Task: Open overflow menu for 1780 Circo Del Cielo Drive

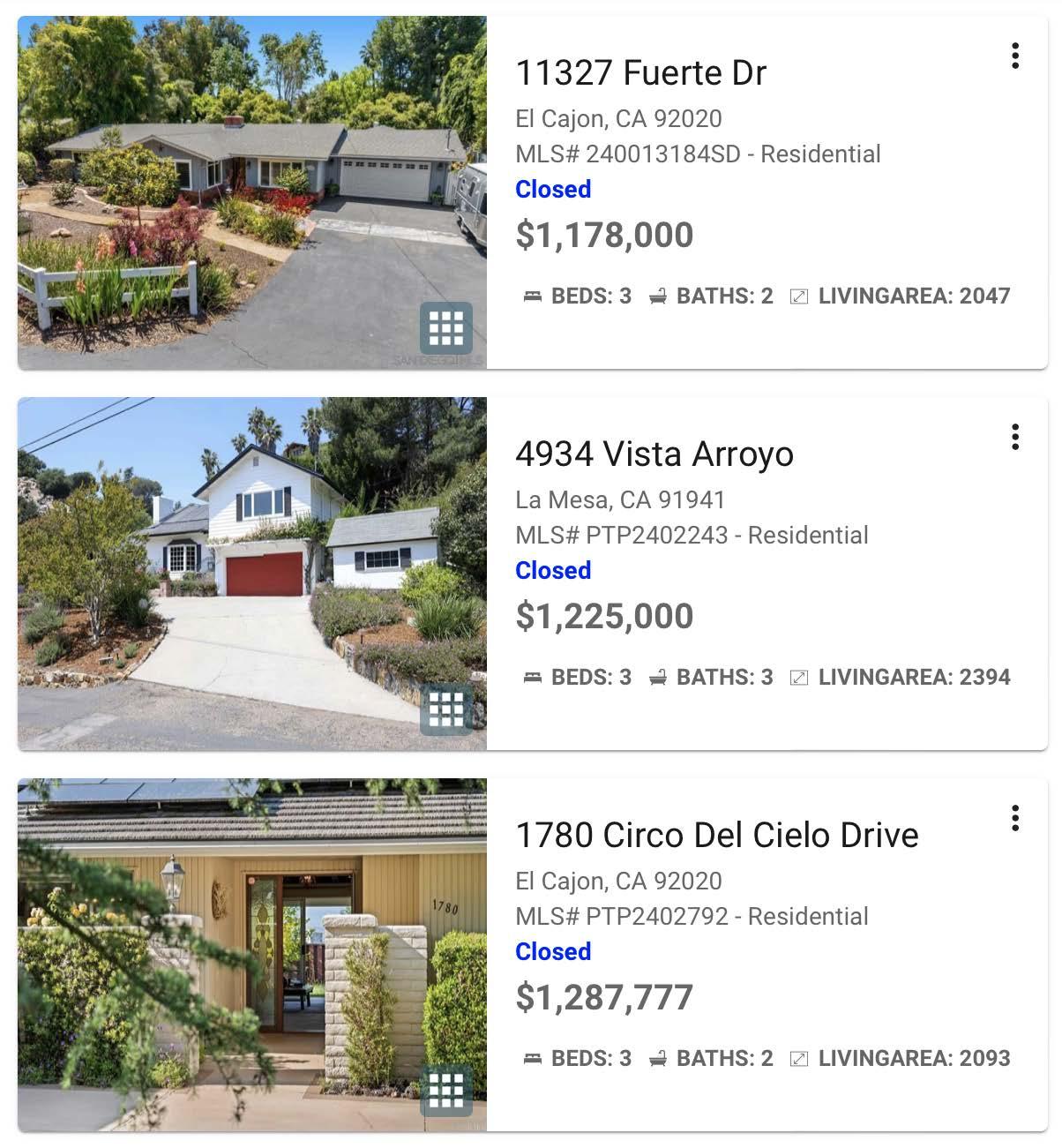Action: (1015, 818)
